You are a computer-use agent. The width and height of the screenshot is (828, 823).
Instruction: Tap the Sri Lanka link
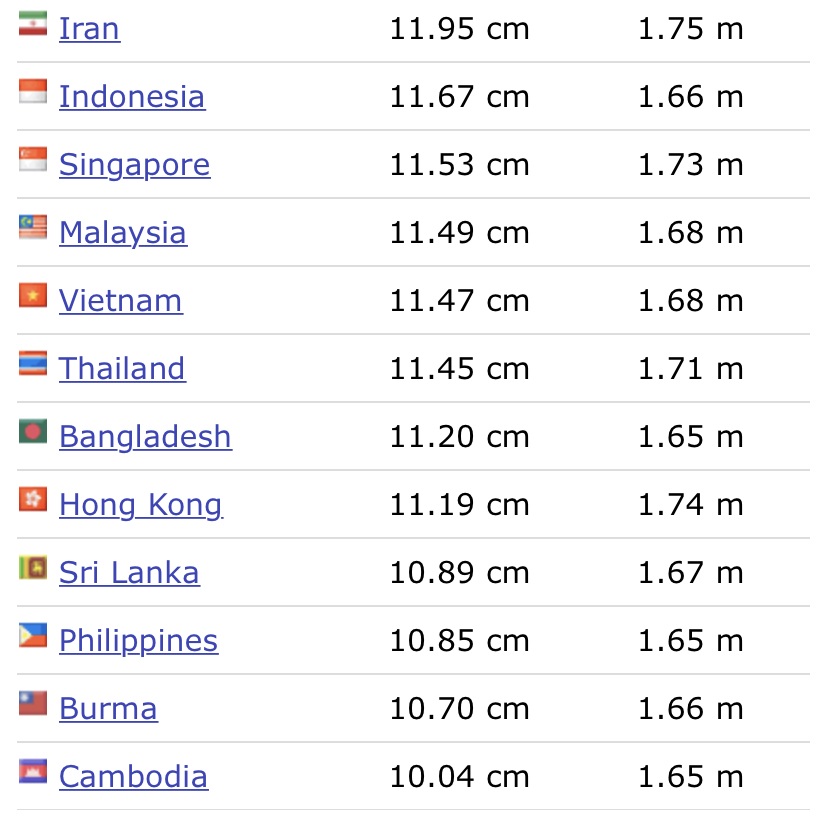pyautogui.click(x=129, y=573)
